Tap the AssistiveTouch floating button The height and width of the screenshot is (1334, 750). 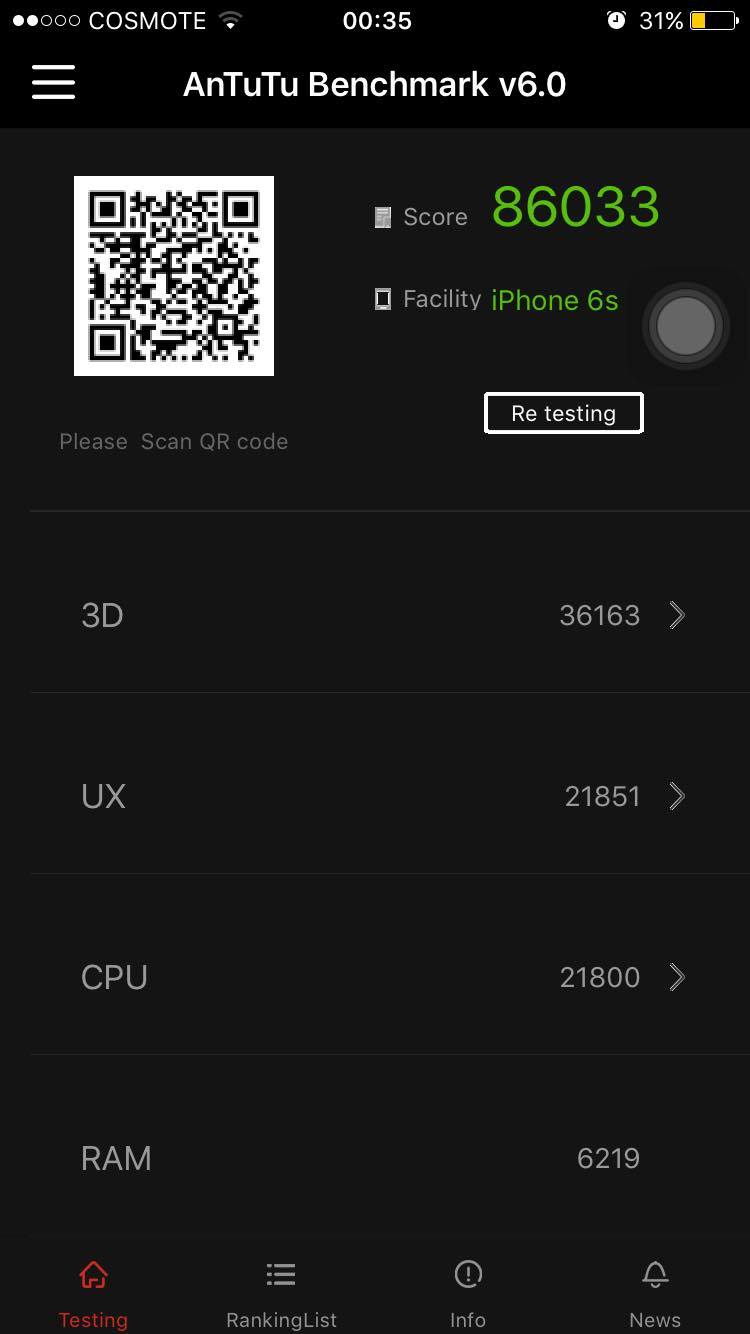pos(686,326)
